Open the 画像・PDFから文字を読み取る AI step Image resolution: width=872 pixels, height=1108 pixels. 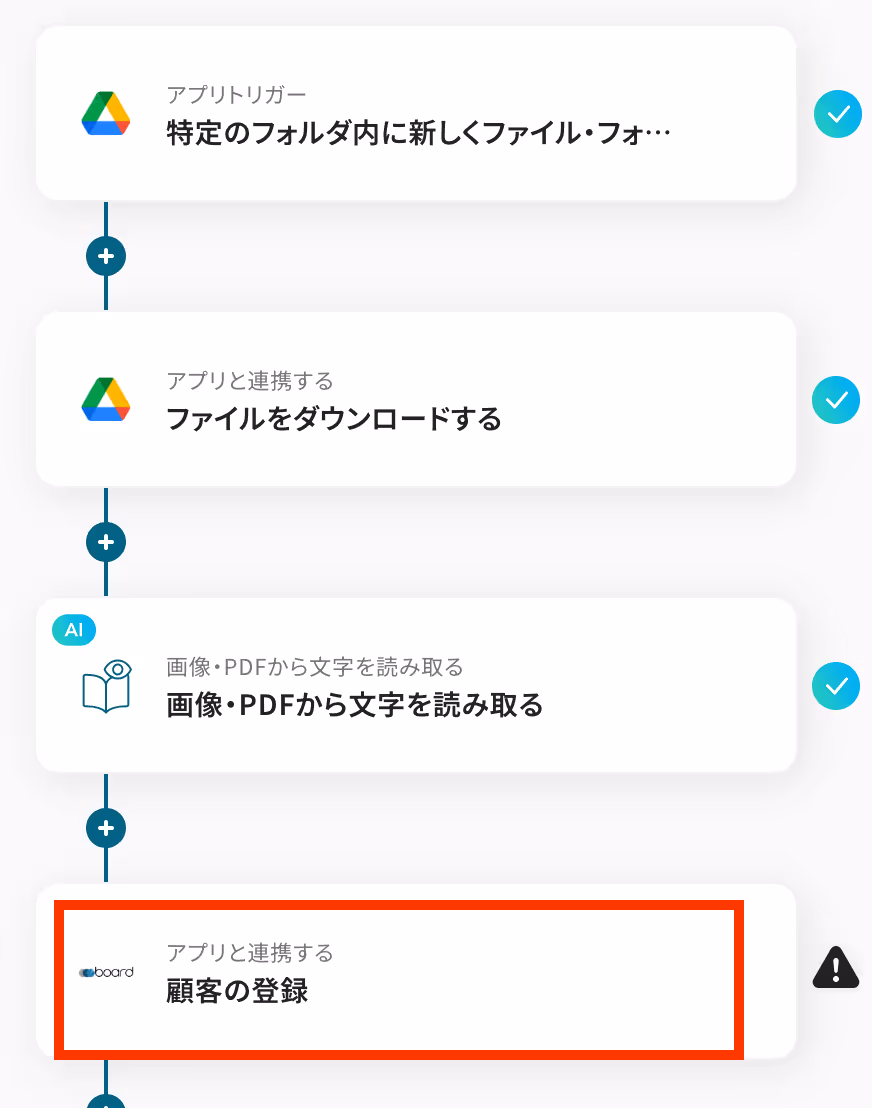[415, 686]
